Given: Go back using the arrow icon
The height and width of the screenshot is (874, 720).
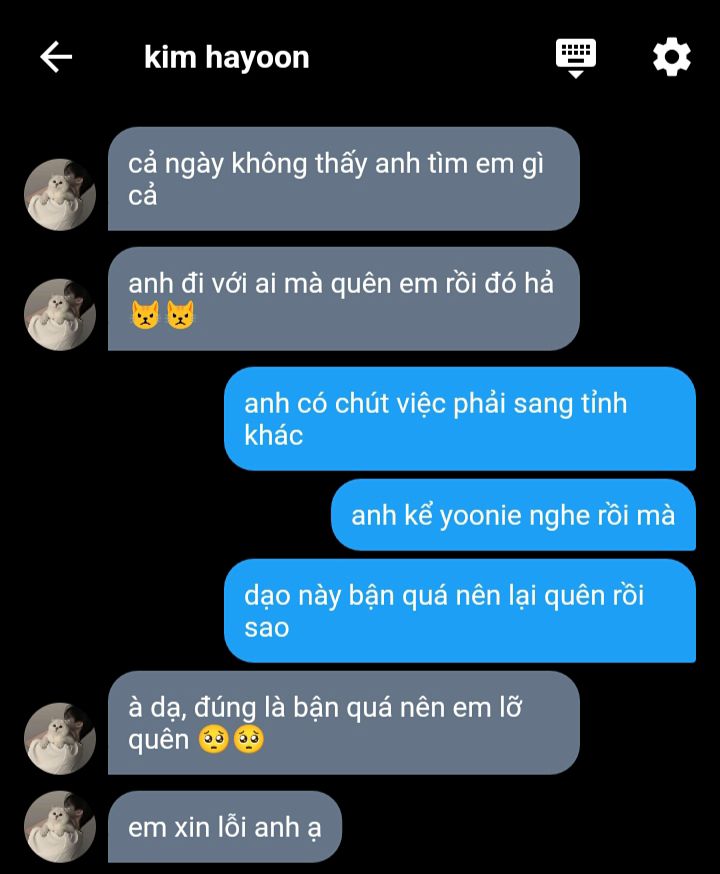Looking at the screenshot, I should 56,57.
